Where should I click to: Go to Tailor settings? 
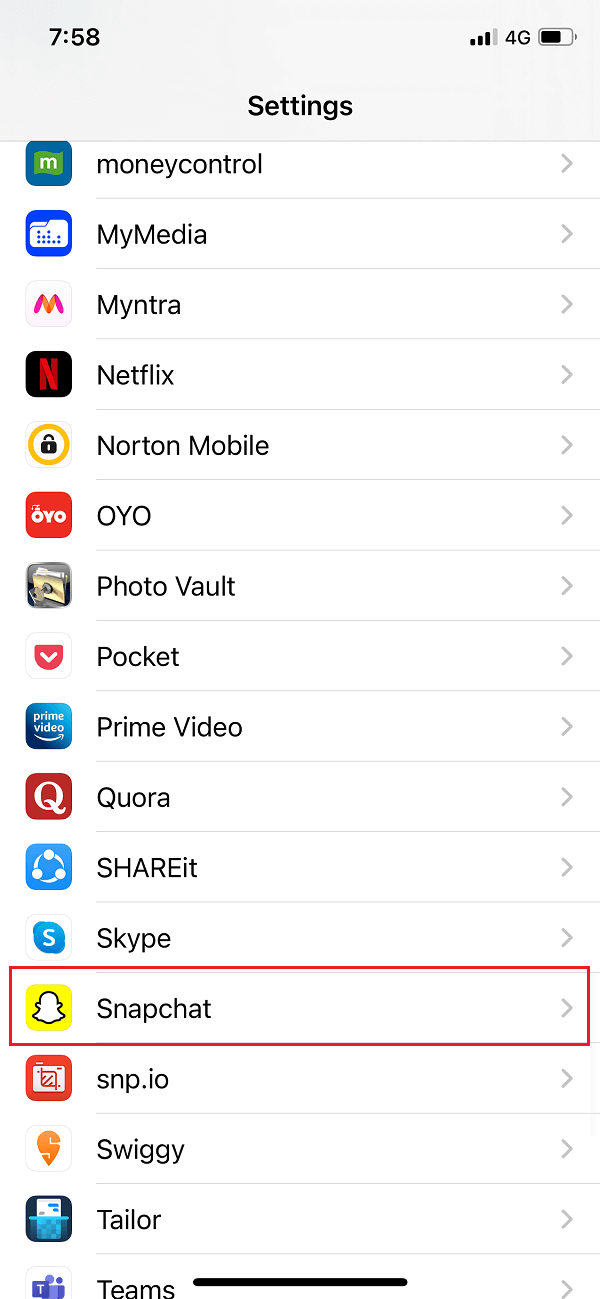300,1220
